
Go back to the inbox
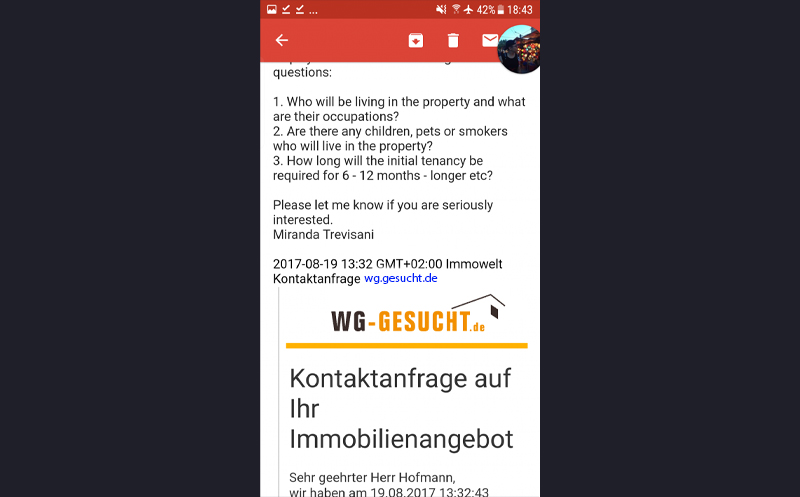point(282,40)
